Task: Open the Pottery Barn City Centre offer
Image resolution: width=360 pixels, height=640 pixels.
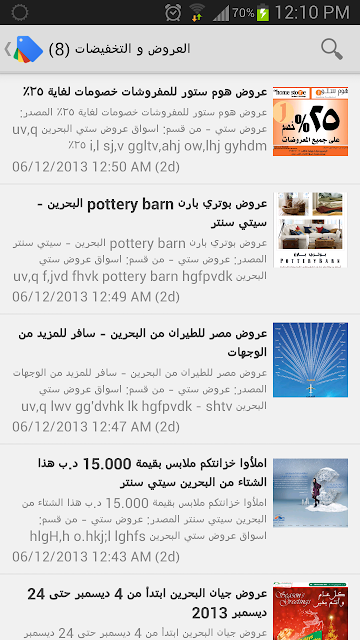Action: pyautogui.click(x=180, y=249)
